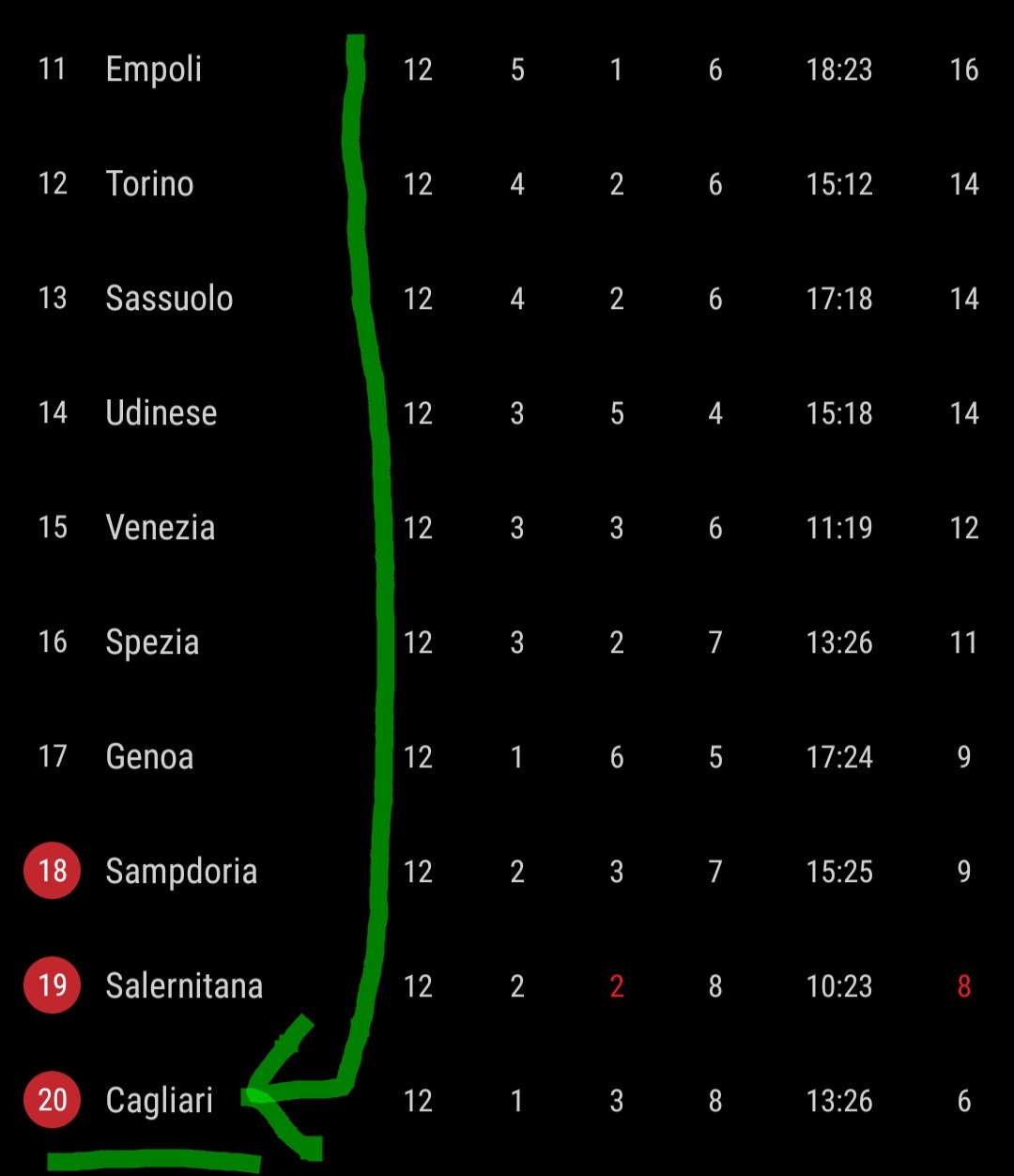The width and height of the screenshot is (1014, 1176).
Task: Select Genoa in the standings
Action: (x=507, y=757)
